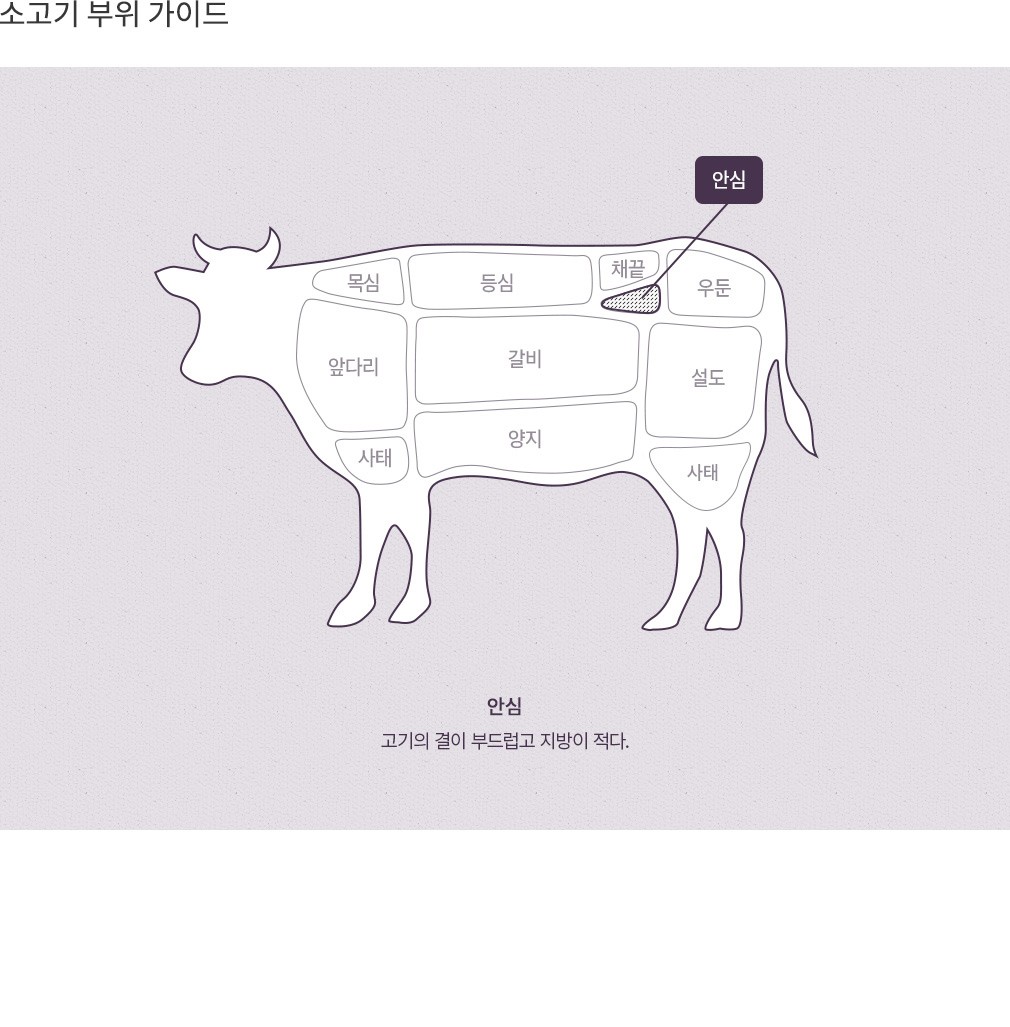Select the 목심 cut on the cow diagram

[362, 282]
